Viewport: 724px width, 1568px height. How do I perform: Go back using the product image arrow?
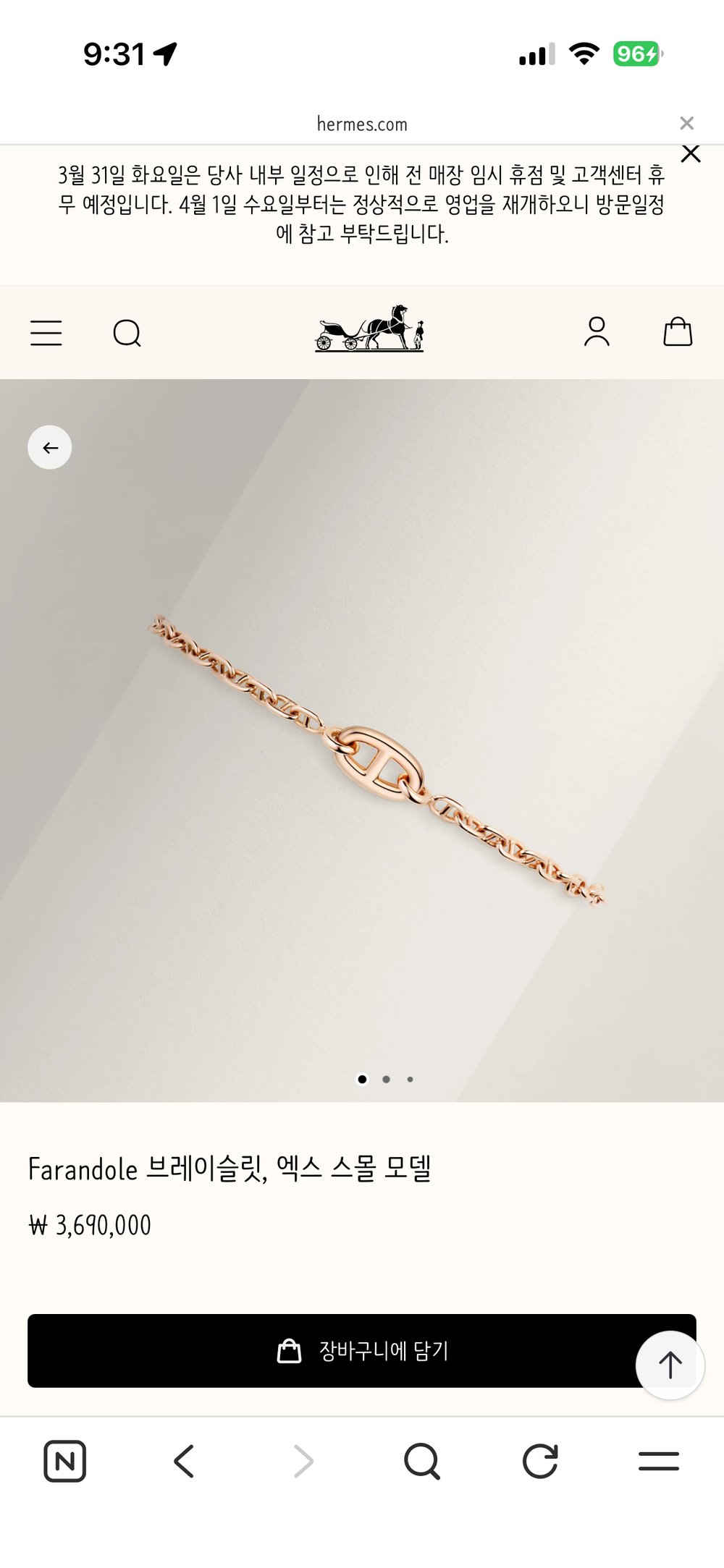(50, 448)
